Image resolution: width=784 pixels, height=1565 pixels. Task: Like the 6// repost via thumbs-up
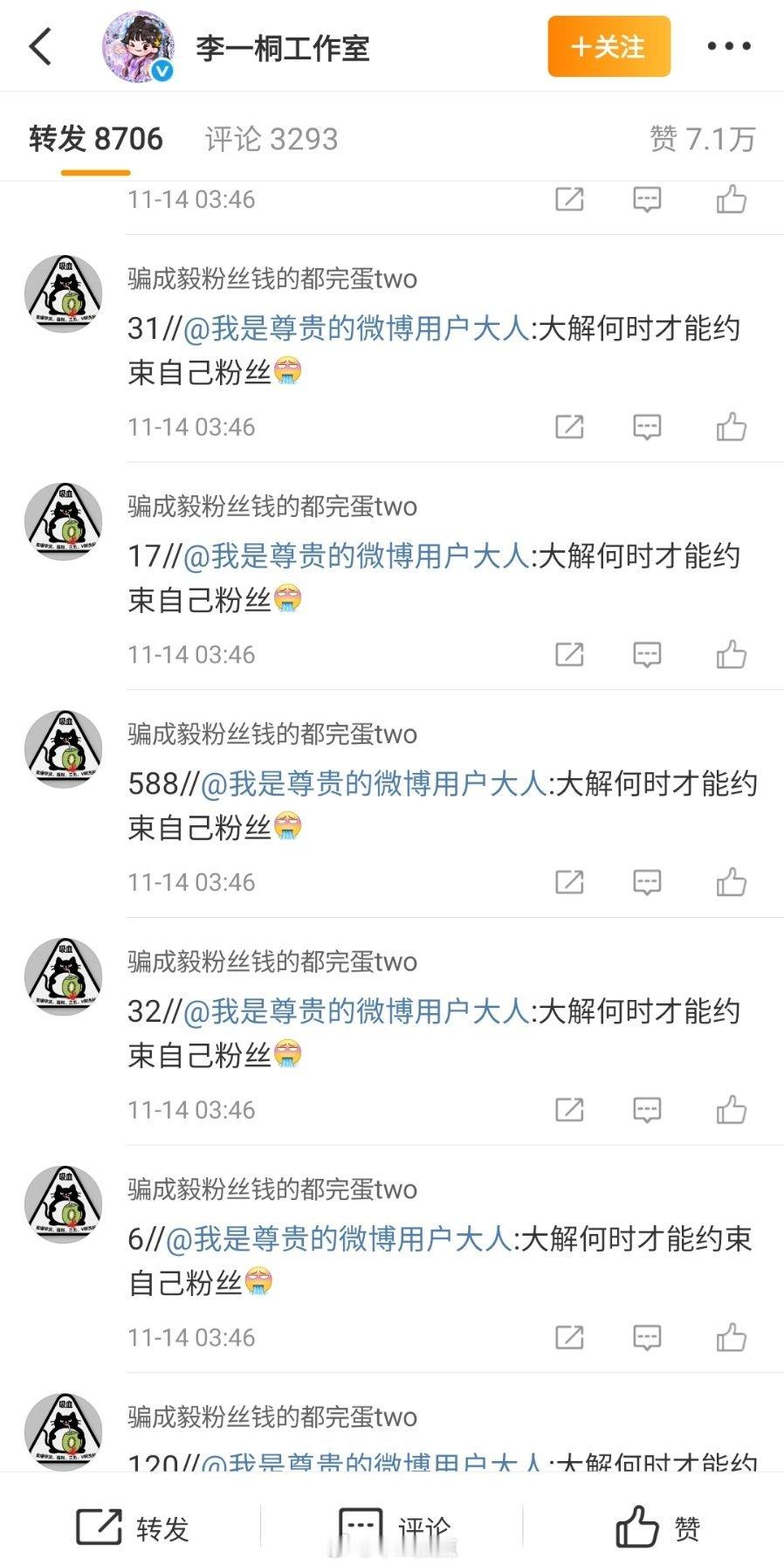[733, 1337]
